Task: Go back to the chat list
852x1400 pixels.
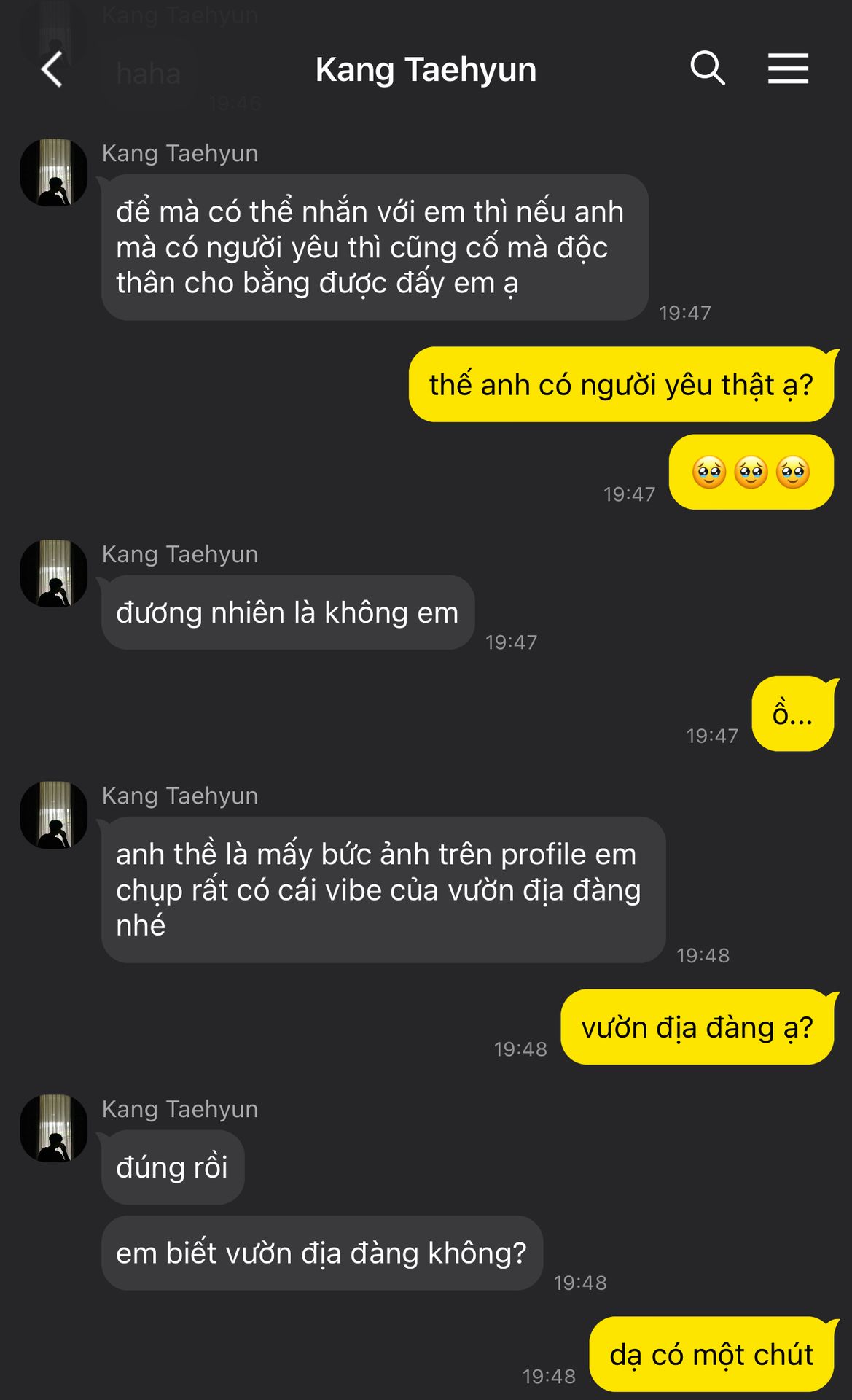Action: (x=52, y=70)
